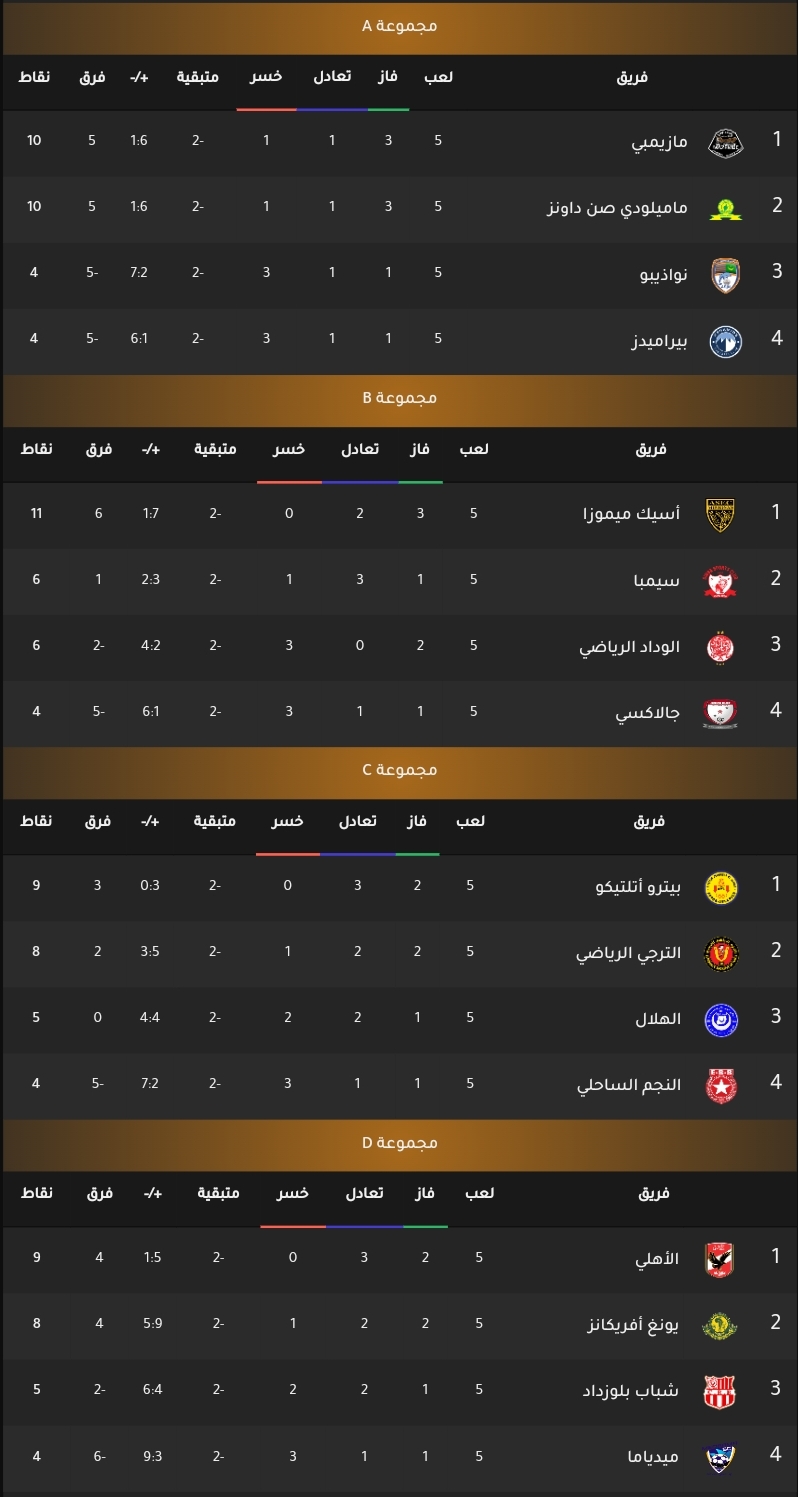Select يونغ أفريكانز in the standings
This screenshot has width=798, height=1497.
pos(399,1324)
